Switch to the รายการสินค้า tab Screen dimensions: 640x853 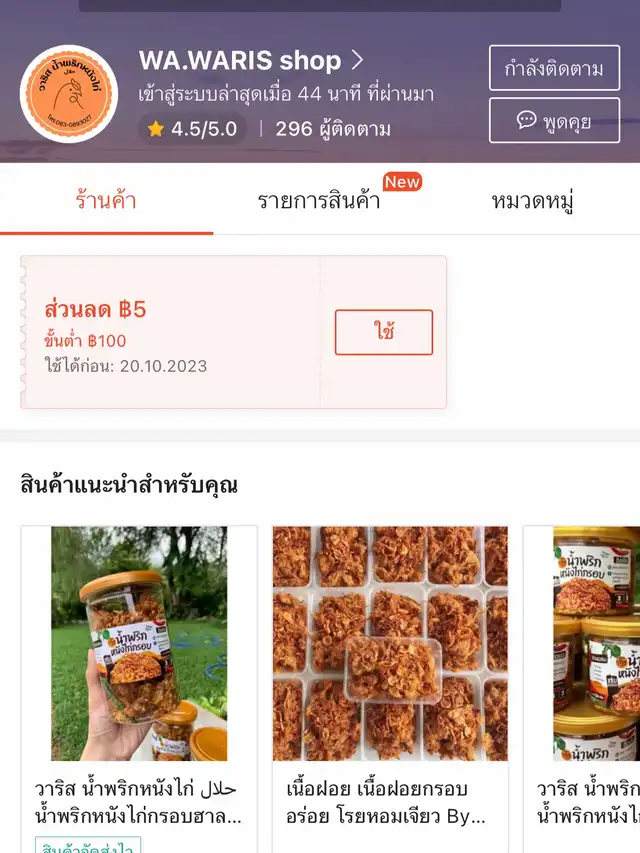[x=319, y=200]
